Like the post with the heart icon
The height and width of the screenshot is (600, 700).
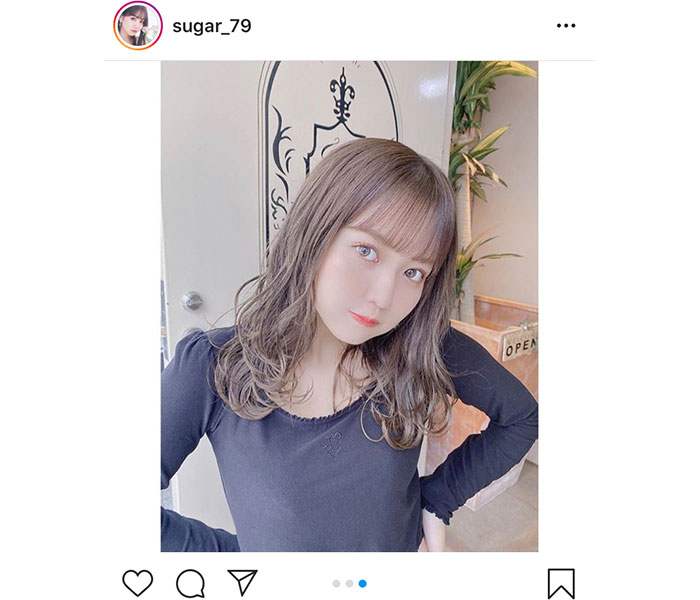(137, 583)
